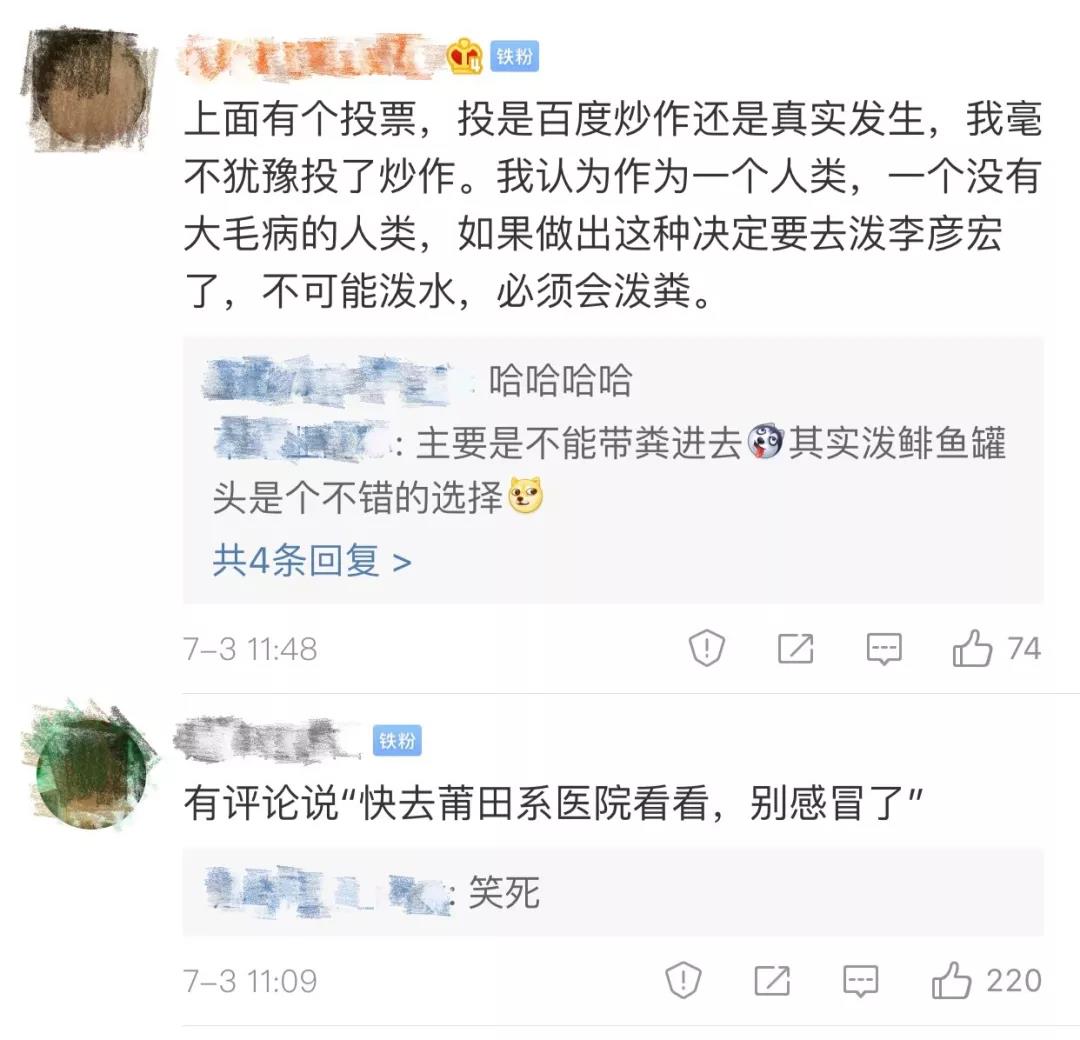Screen dimensions: 1080x1040
Task: Repost the comment posted at 7-3 11:09
Action: pyautogui.click(x=772, y=981)
